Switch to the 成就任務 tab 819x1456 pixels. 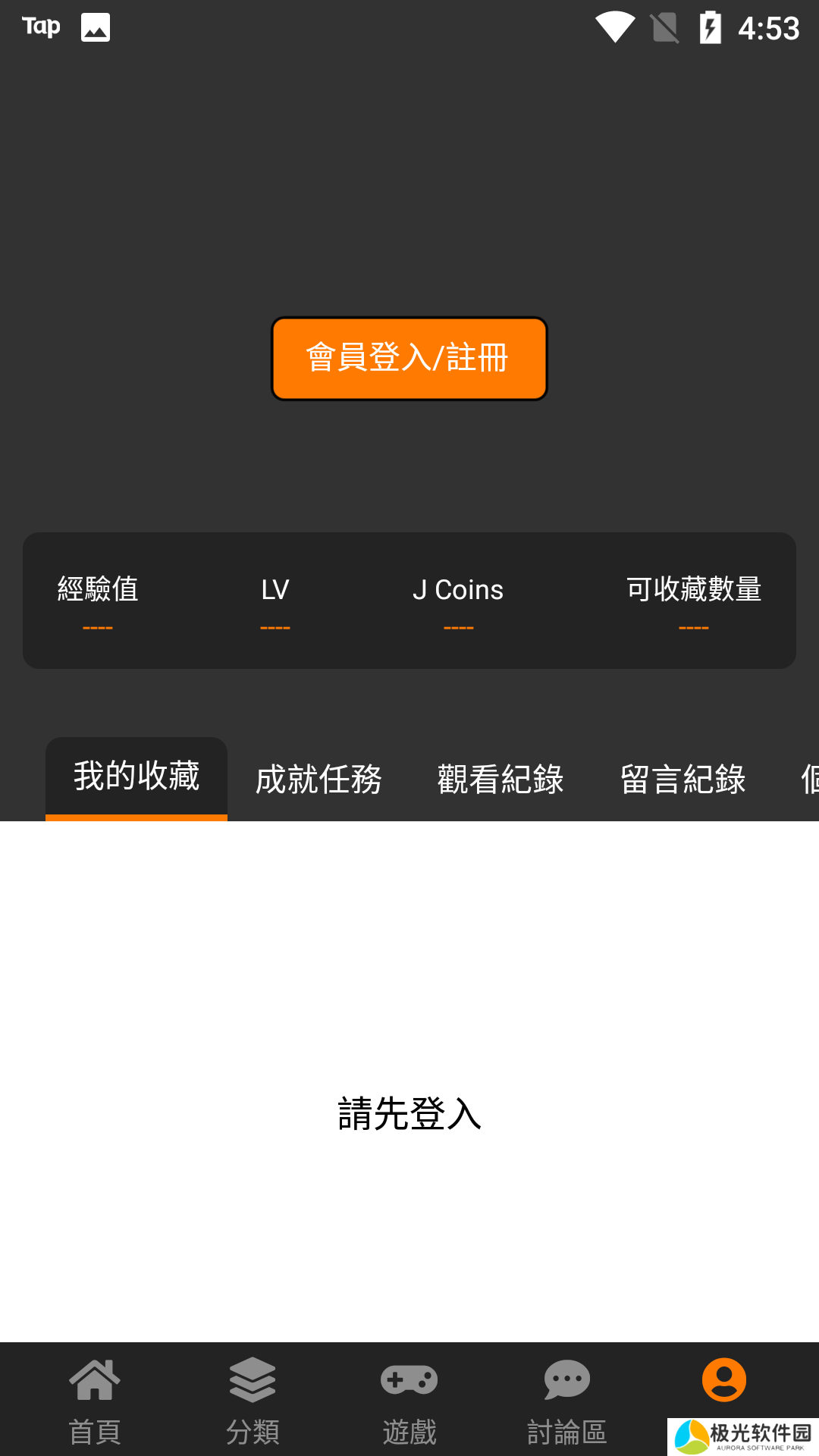pos(318,780)
